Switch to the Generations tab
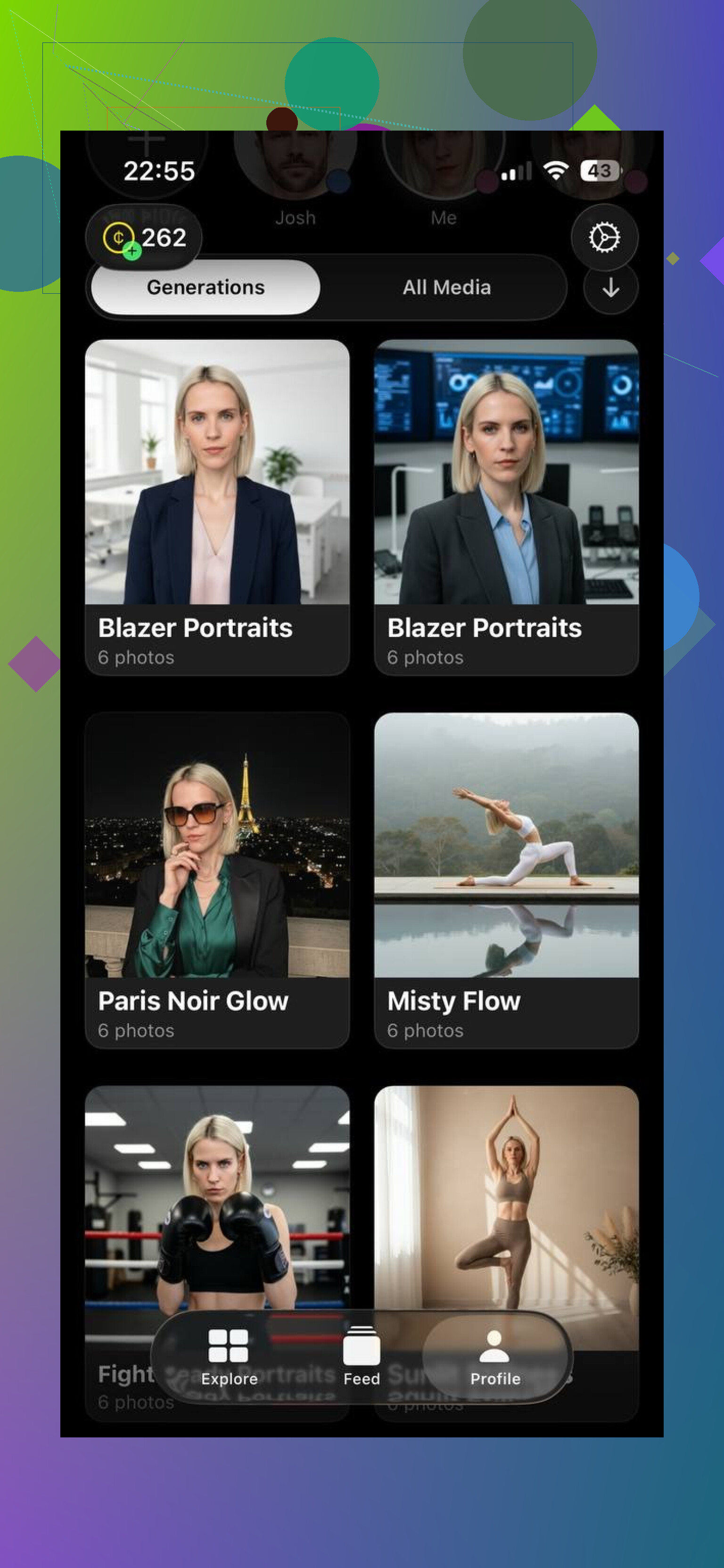The image size is (724, 1568). [206, 287]
